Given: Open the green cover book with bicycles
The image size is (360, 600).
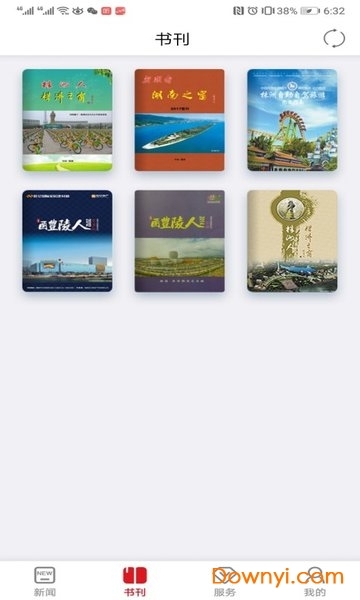Looking at the screenshot, I should point(67,120).
